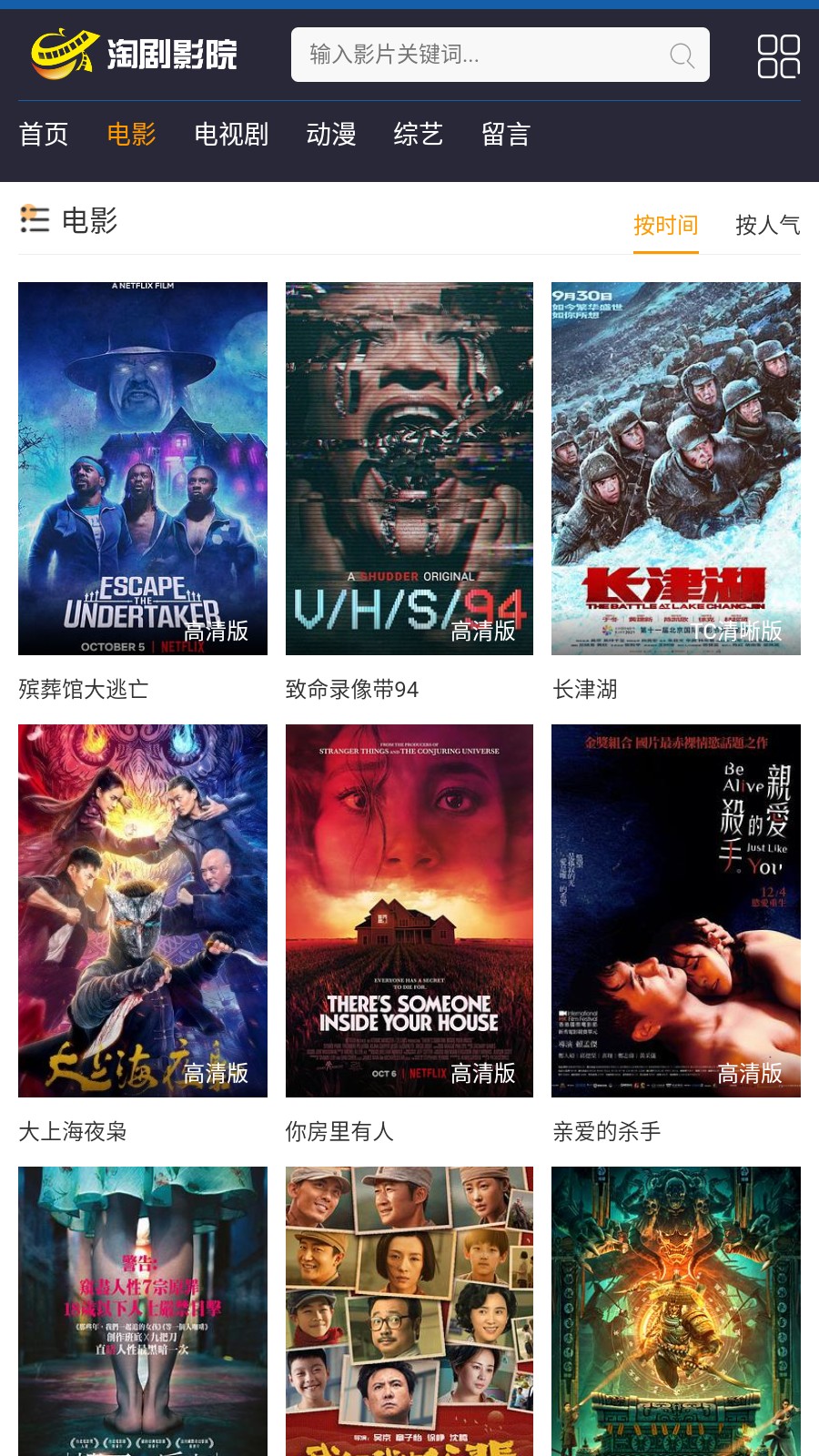Click the 长津湖 poster marked TC清晰版

tap(677, 468)
